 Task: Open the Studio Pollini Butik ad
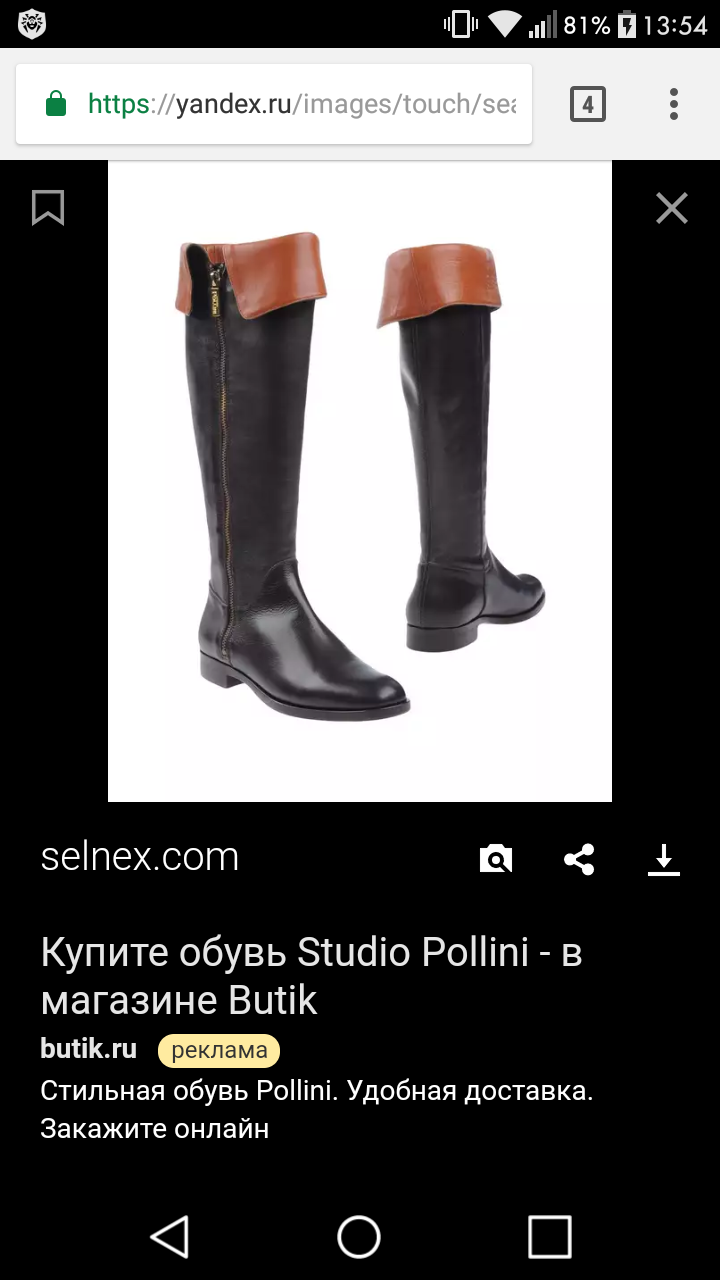coord(311,976)
